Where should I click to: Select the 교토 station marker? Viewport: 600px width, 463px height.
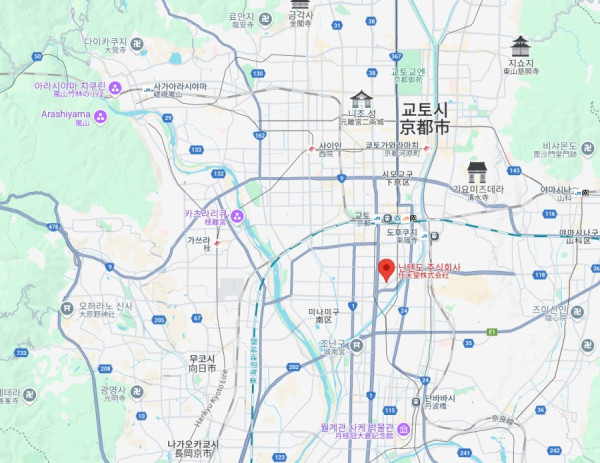[x=386, y=216]
